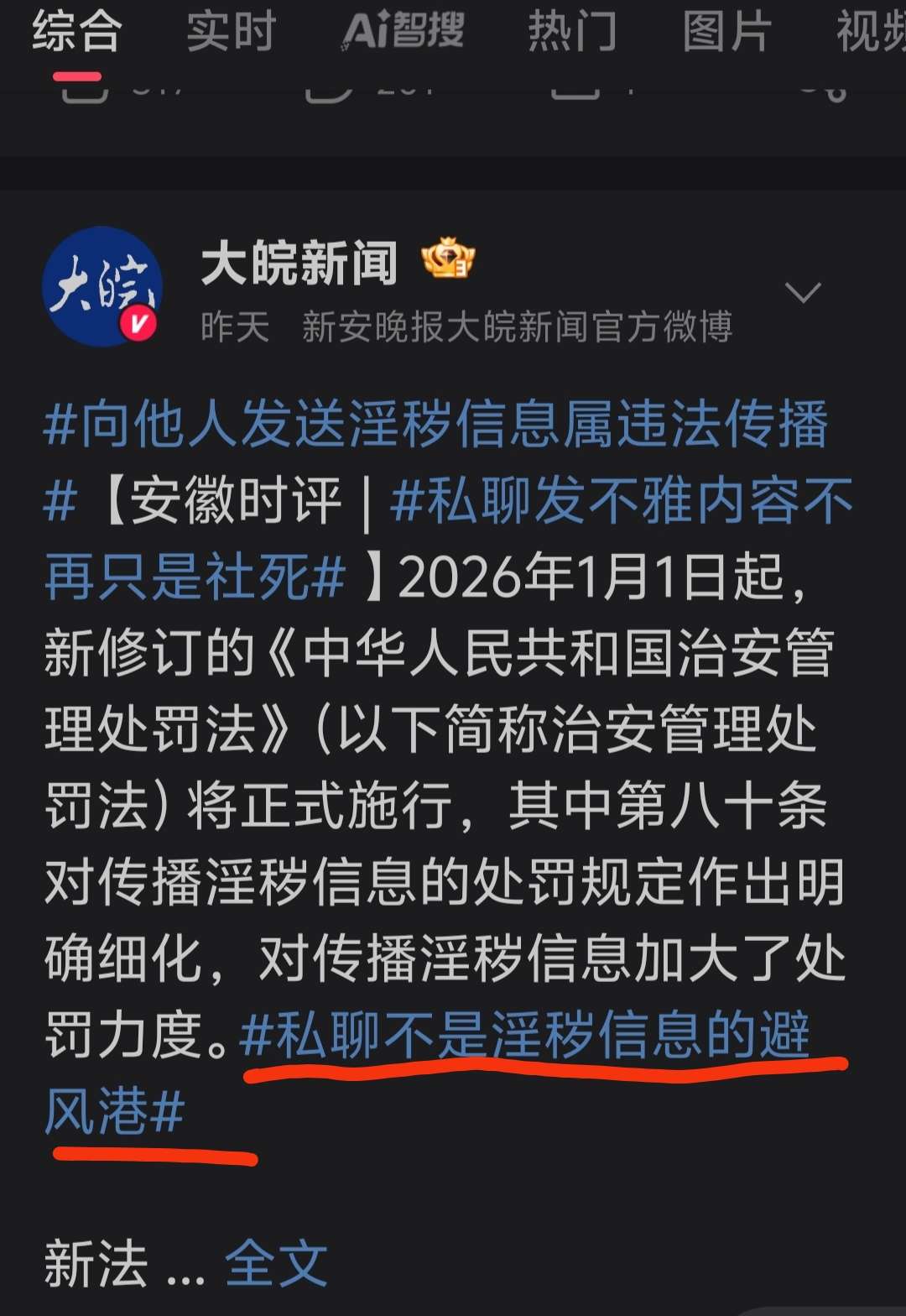
Task: Open the AI智搜 tab
Action: (403, 31)
